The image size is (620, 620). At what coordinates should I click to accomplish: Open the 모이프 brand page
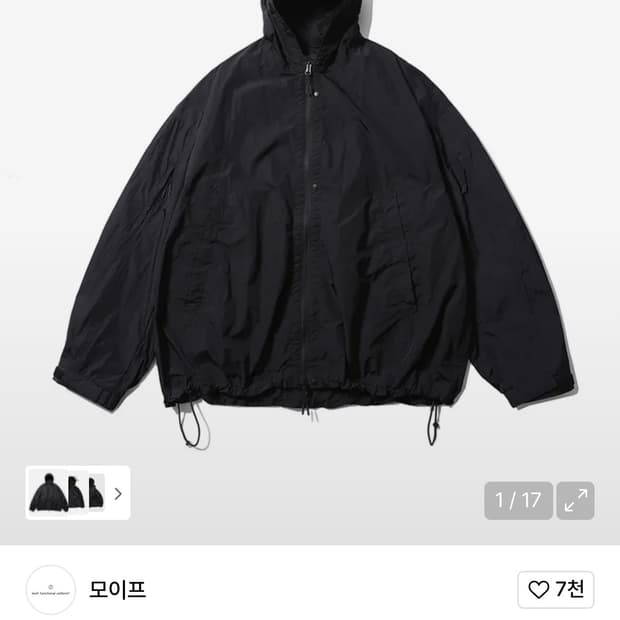tap(118, 589)
